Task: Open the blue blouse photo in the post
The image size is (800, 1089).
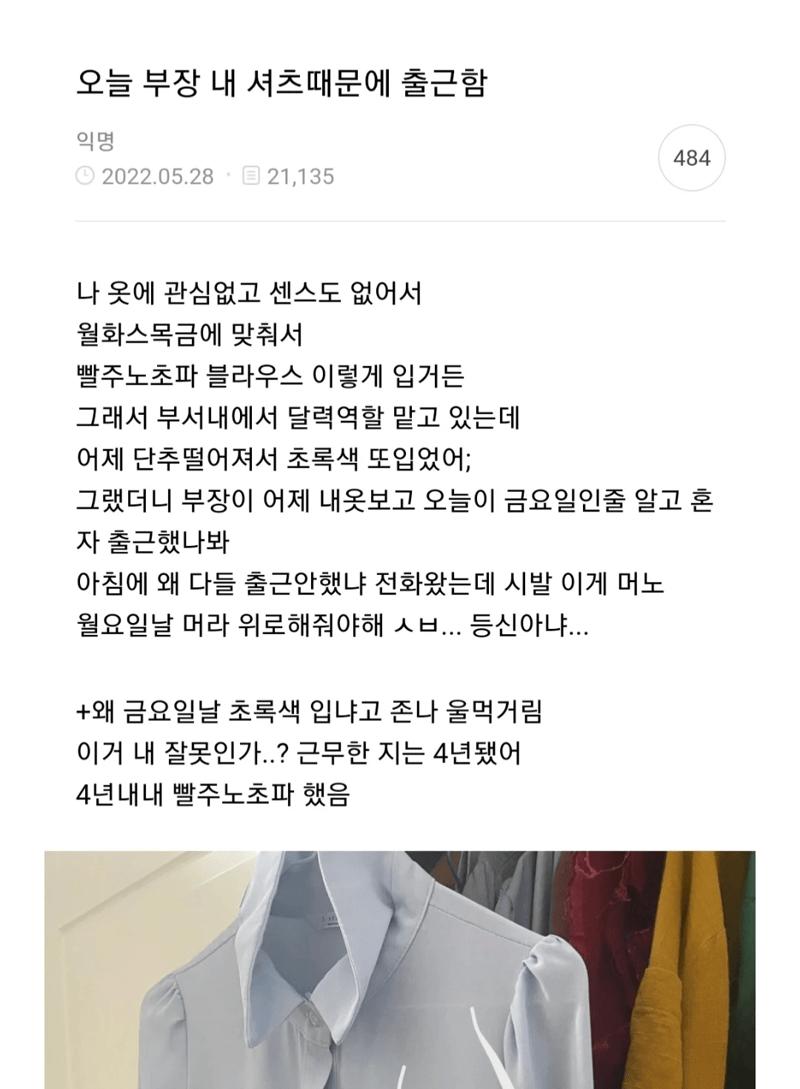Action: 399,969
